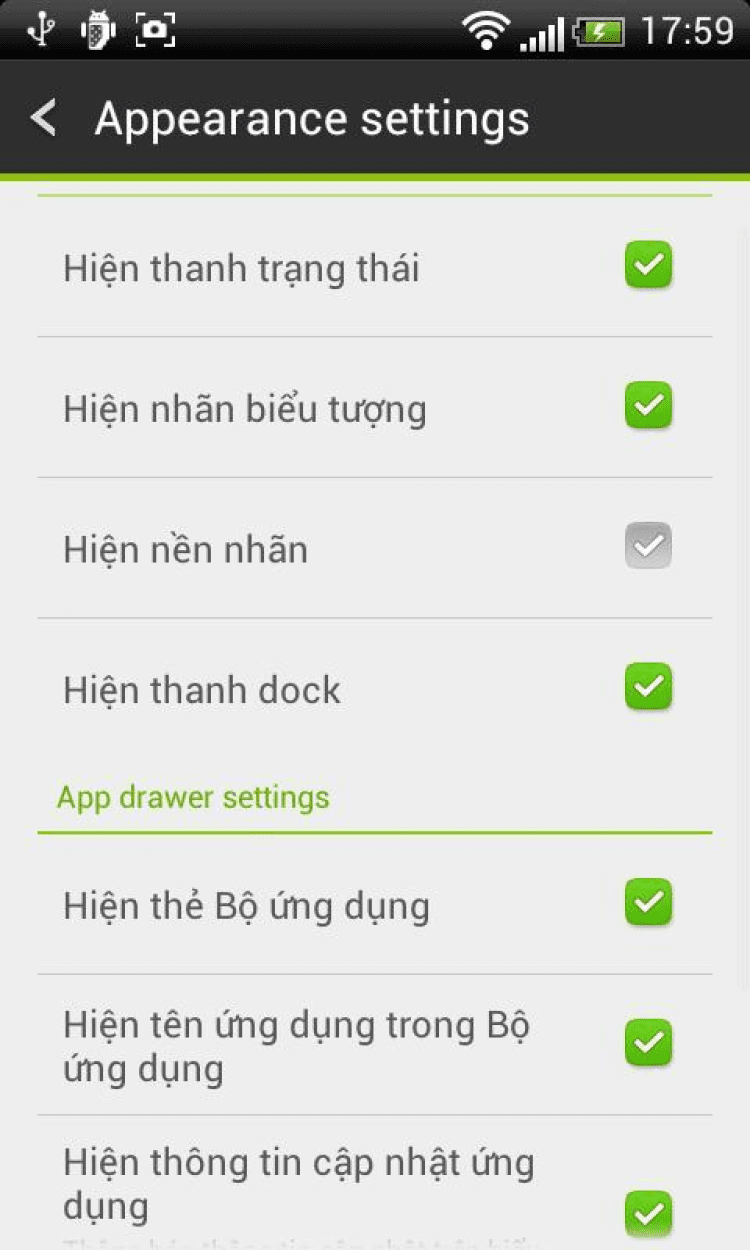The image size is (750, 1250).
Task: Uncheck Hiện thanh trạng thái checkbox
Action: pyautogui.click(x=648, y=266)
